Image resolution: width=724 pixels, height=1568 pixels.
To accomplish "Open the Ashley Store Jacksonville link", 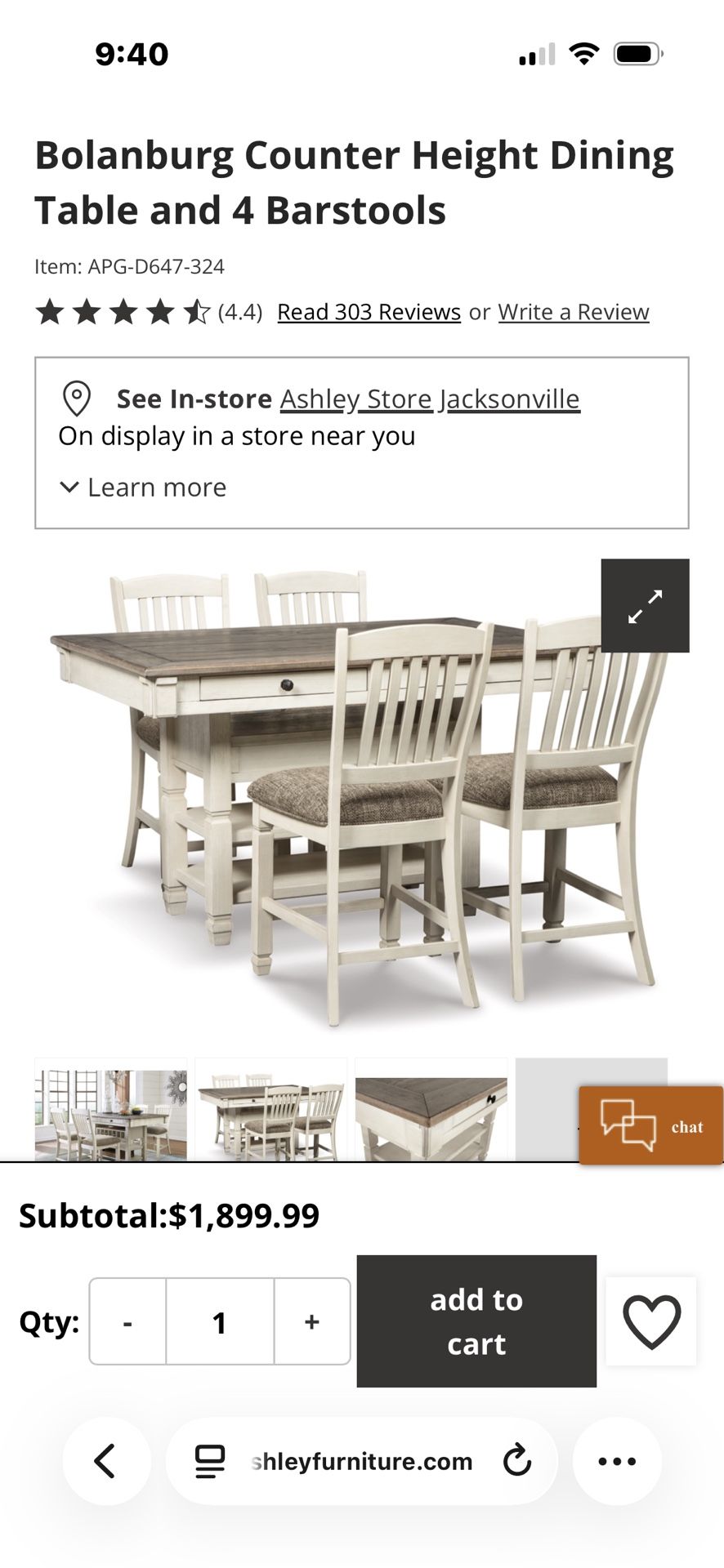I will point(430,398).
